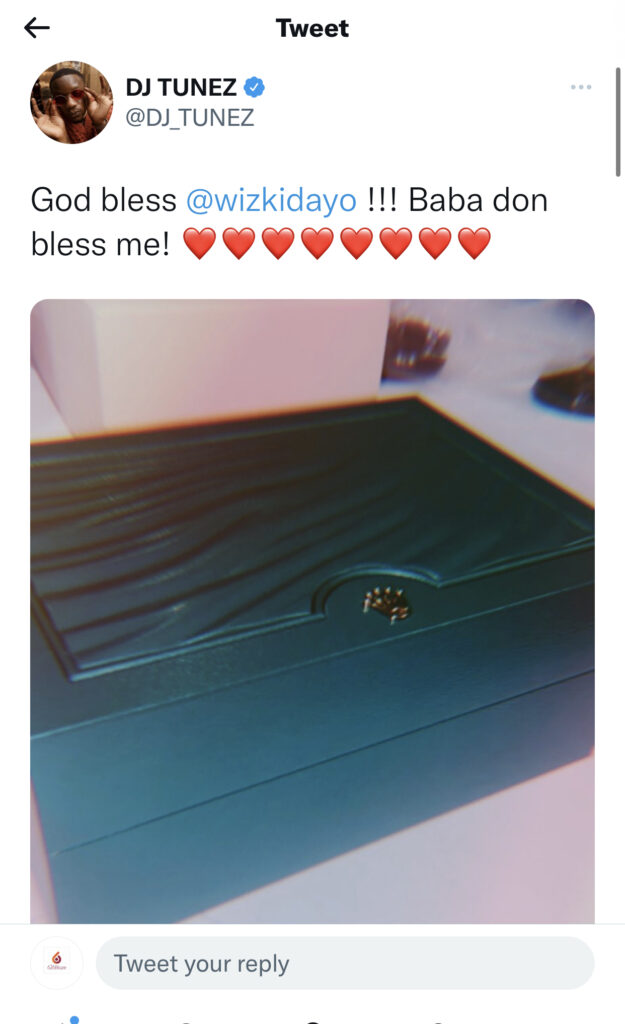The width and height of the screenshot is (625, 1024).
Task: Tap the Tweet your reply field
Action: [x=345, y=963]
